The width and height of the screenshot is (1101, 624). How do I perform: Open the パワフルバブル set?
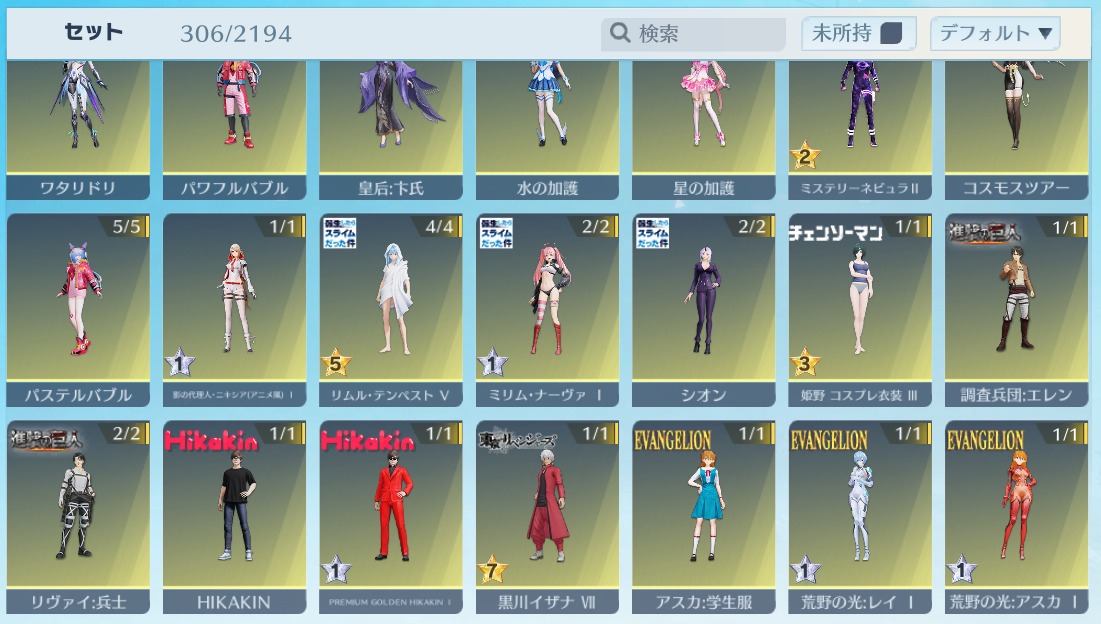coord(234,125)
